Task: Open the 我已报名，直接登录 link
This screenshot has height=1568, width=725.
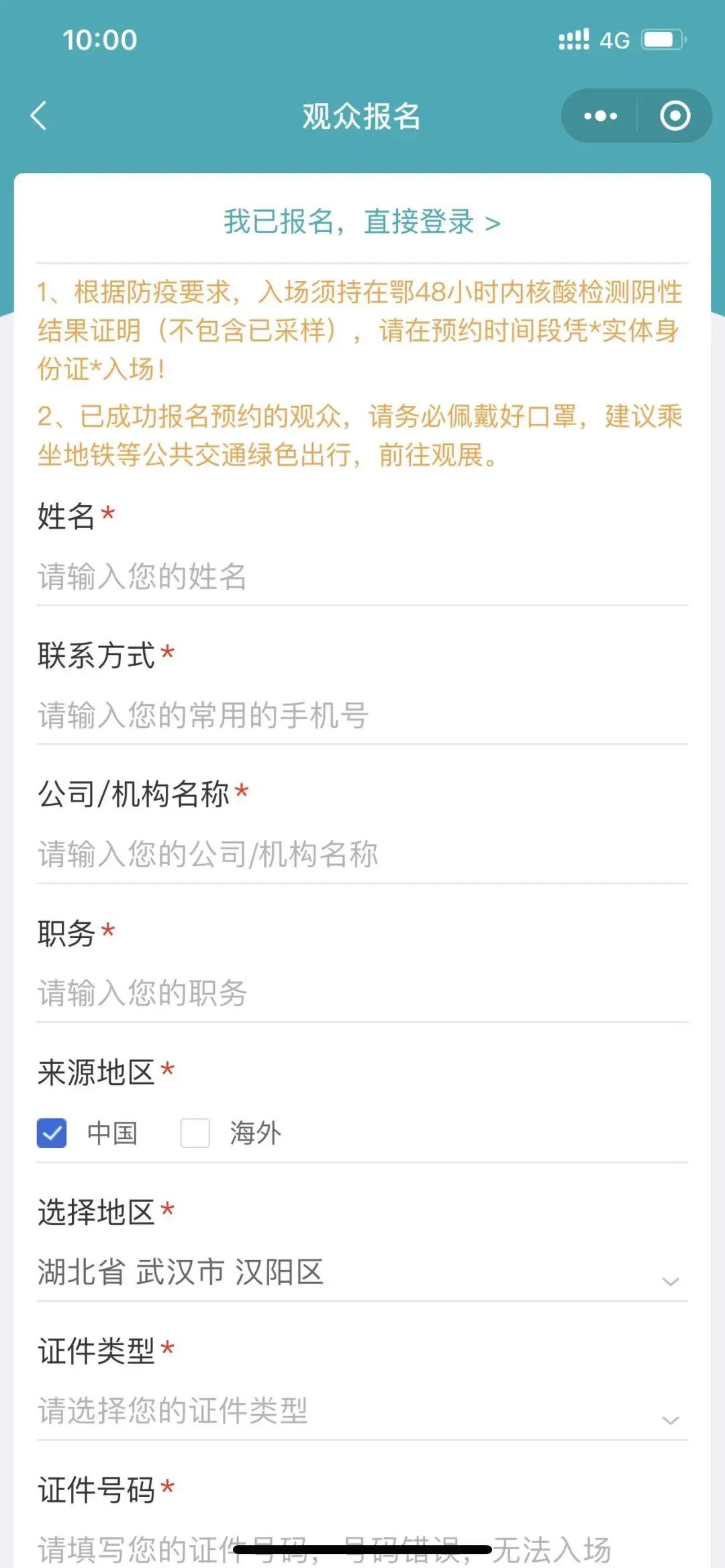Action: tap(362, 221)
